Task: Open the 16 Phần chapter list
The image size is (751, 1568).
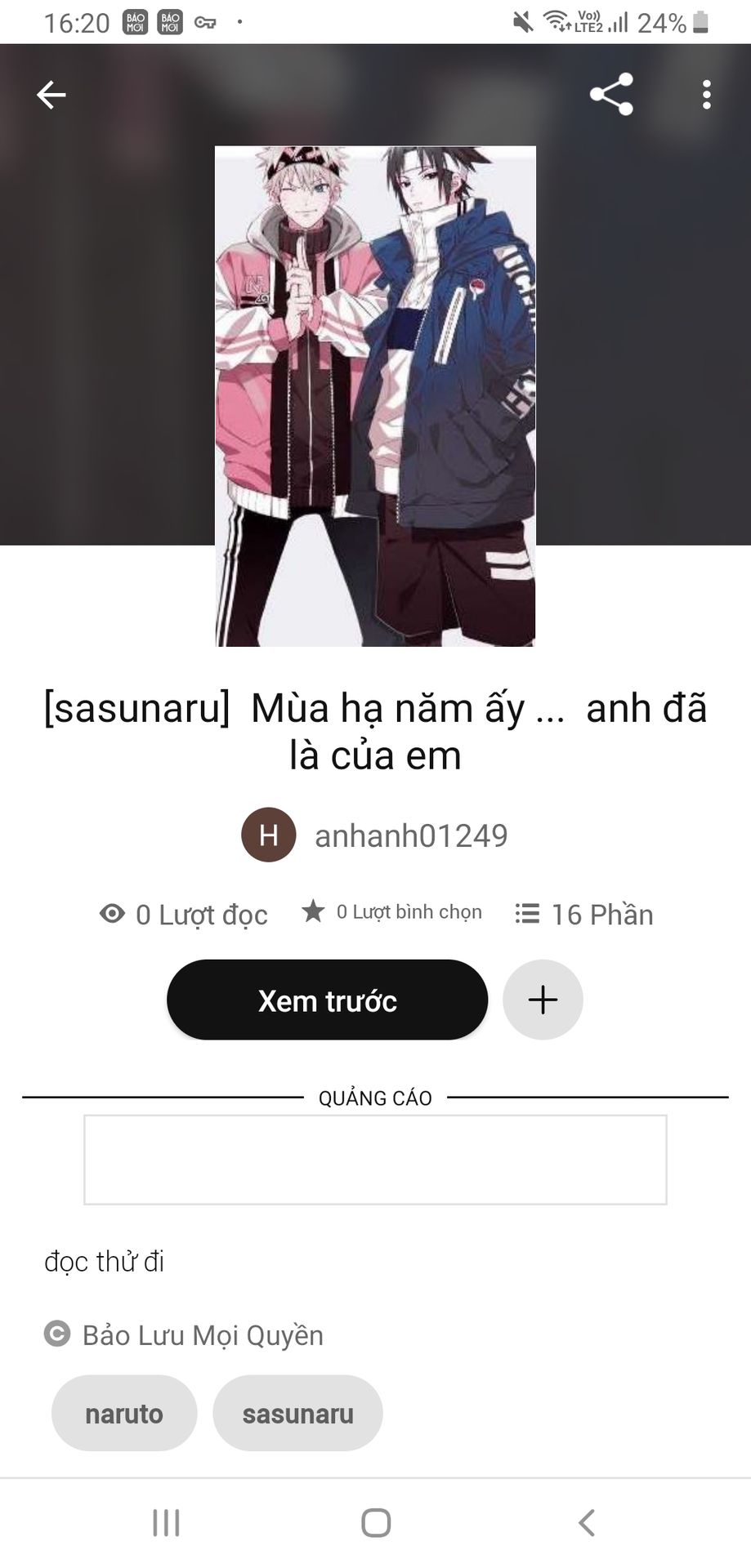Action: 585,914
